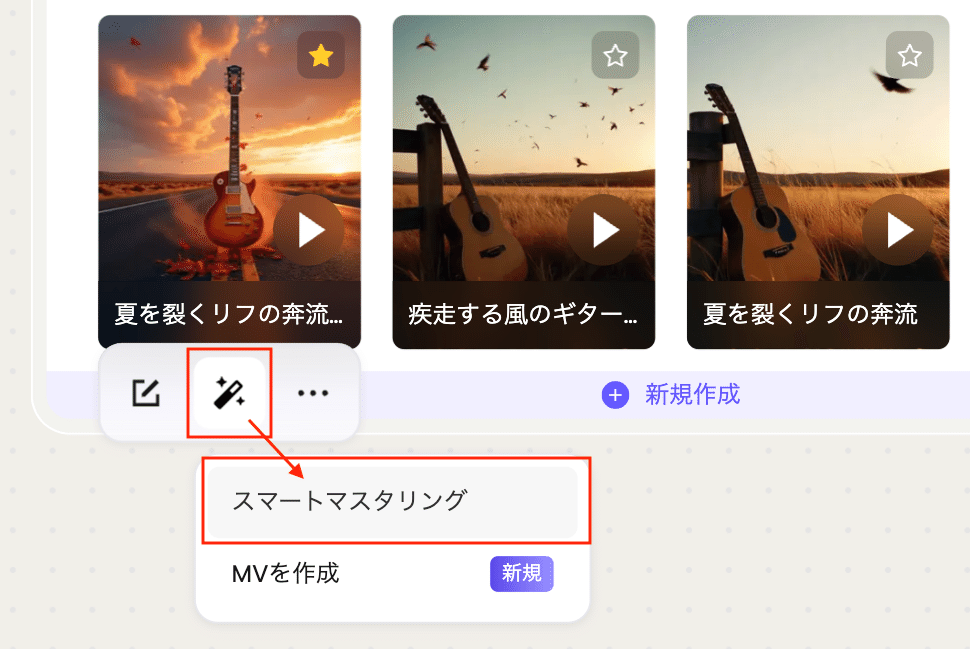The width and height of the screenshot is (970, 649).
Task: Open the three-dots more options menu
Action: pyautogui.click(x=313, y=394)
